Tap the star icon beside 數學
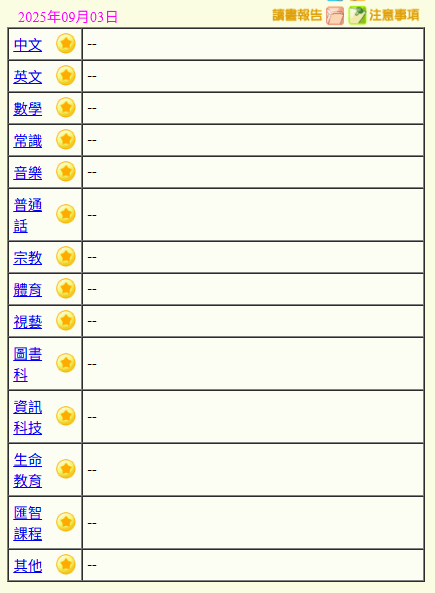 click(66, 107)
